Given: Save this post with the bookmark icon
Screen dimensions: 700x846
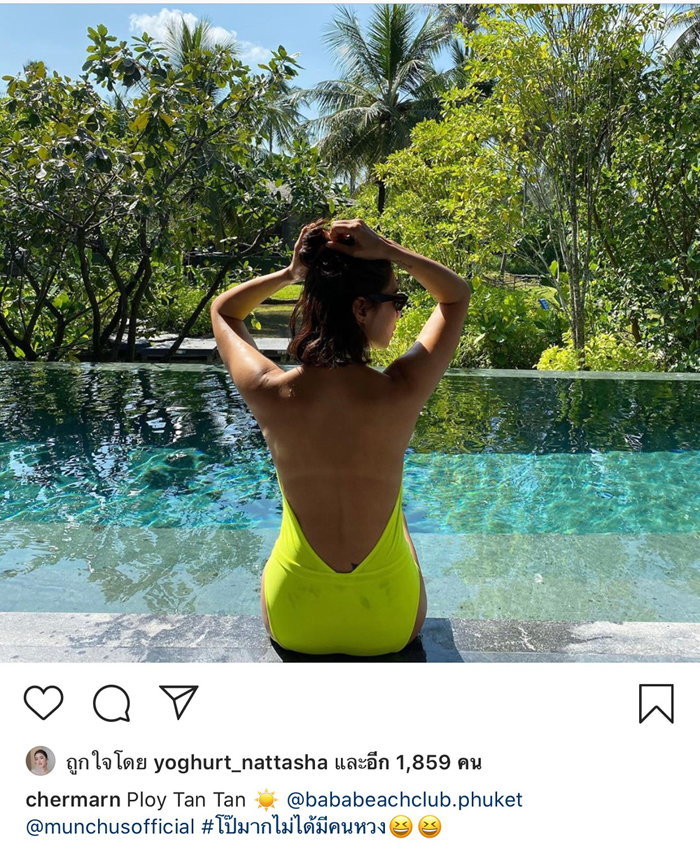Looking at the screenshot, I should pyautogui.click(x=656, y=703).
